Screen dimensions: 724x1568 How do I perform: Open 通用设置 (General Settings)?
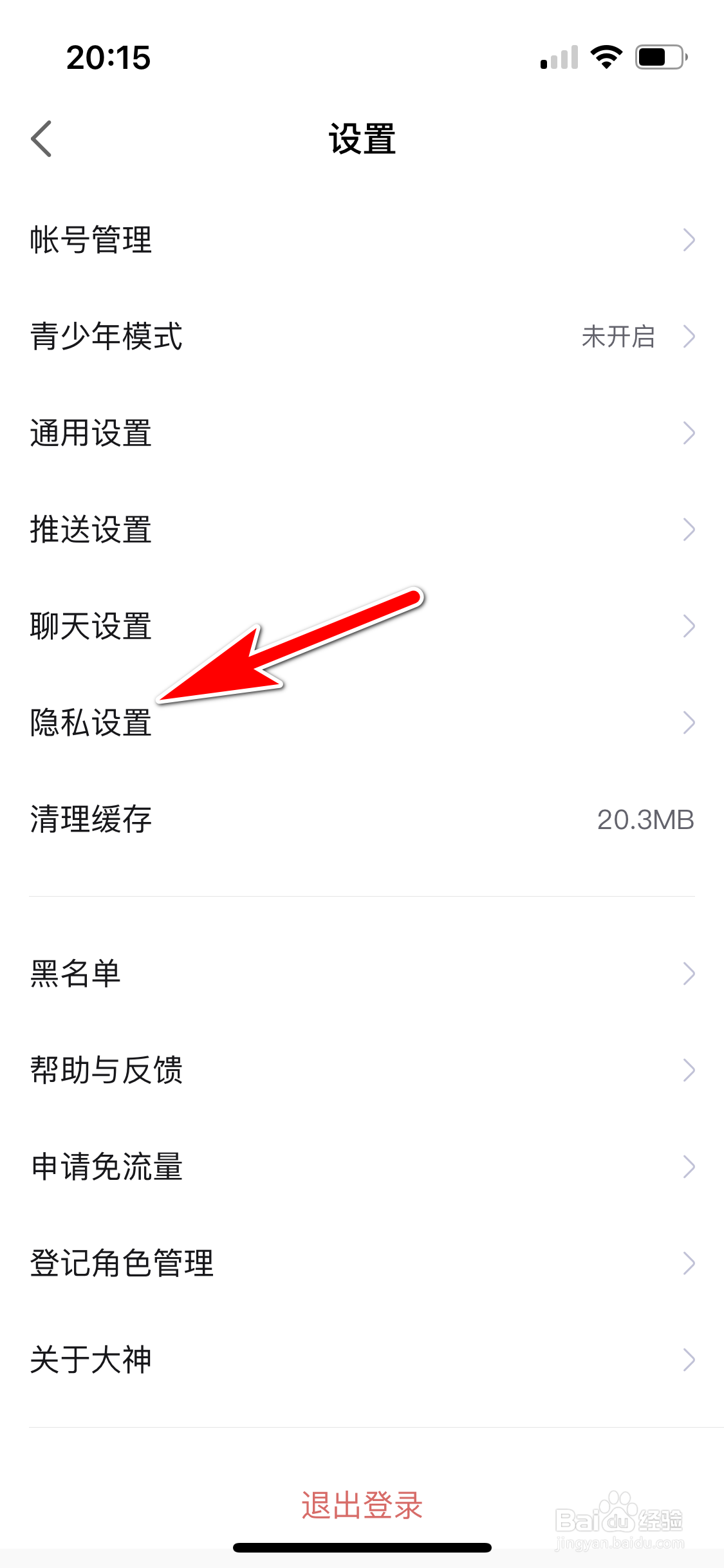360,434
